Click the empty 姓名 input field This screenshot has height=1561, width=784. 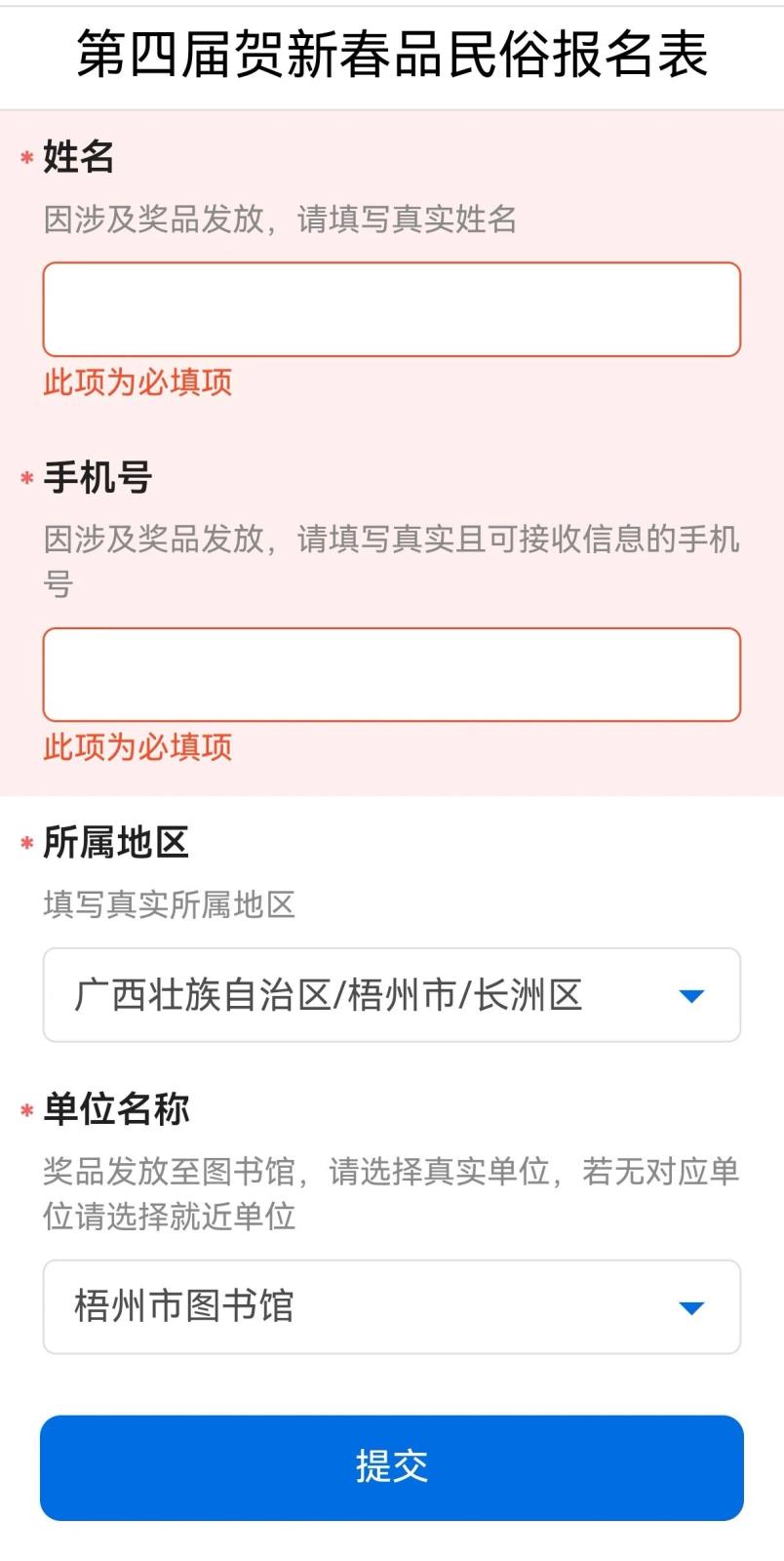(390, 308)
